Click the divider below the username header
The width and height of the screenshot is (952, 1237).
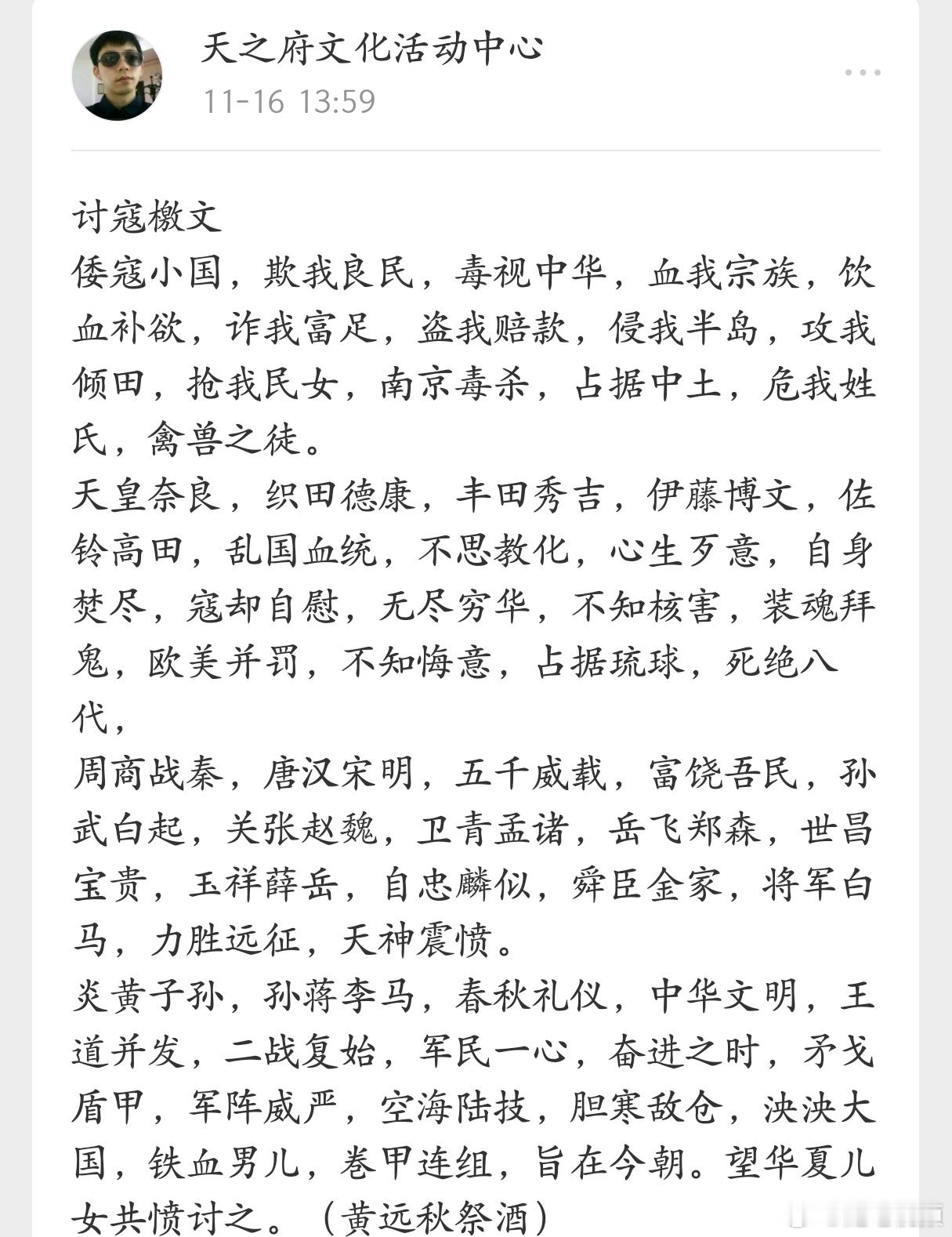tap(474, 147)
